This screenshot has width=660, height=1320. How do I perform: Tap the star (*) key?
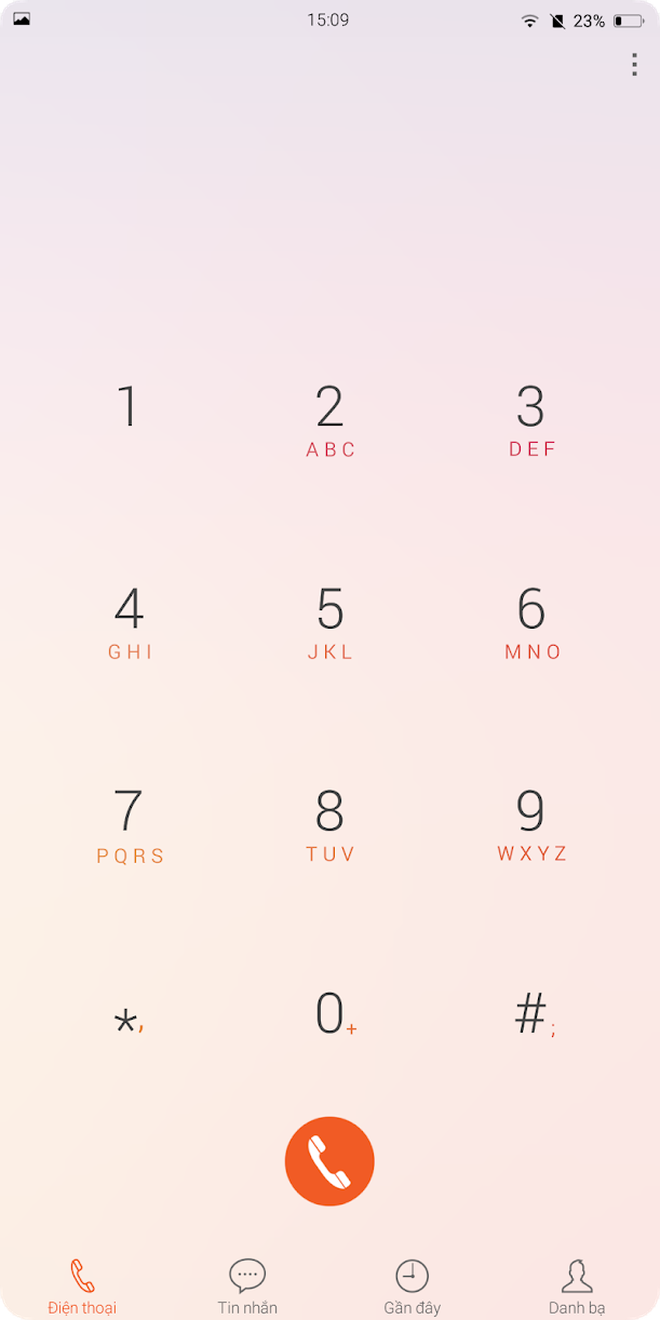click(x=127, y=1019)
